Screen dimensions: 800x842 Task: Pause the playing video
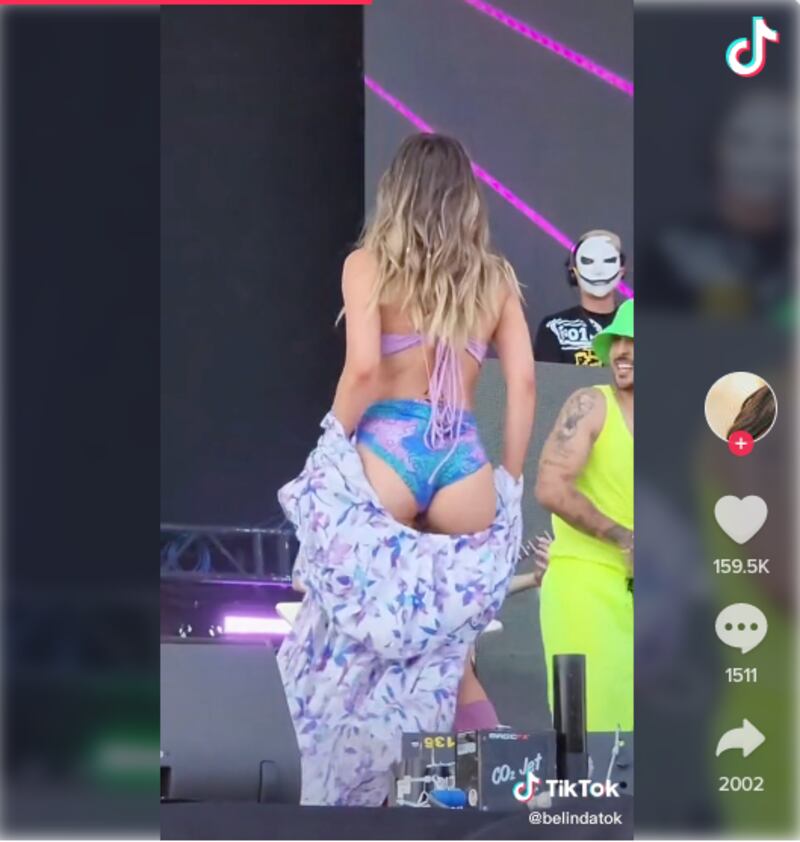coord(396,420)
